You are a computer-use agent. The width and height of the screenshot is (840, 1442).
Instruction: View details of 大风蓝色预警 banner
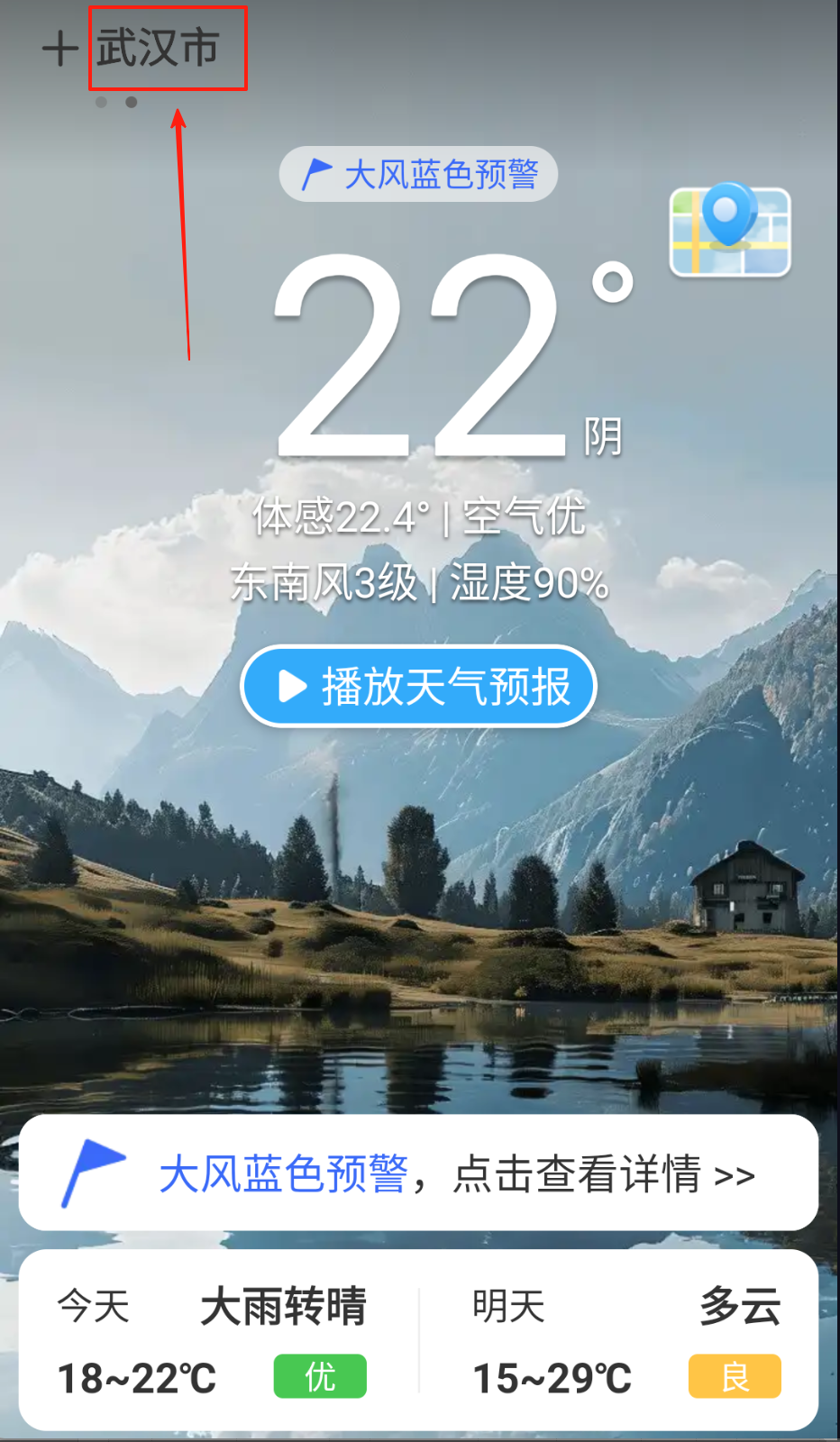coord(419,1173)
